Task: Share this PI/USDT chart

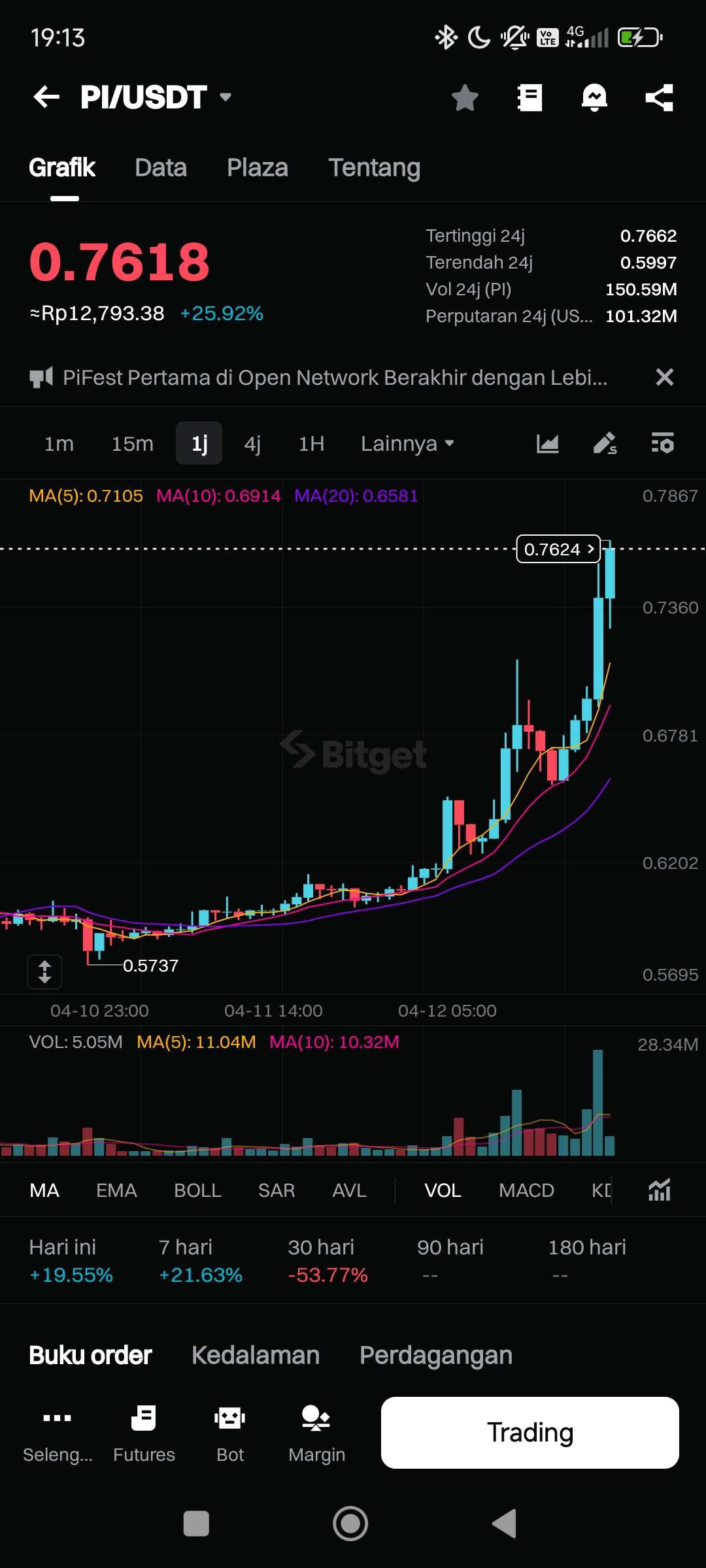Action: click(659, 98)
